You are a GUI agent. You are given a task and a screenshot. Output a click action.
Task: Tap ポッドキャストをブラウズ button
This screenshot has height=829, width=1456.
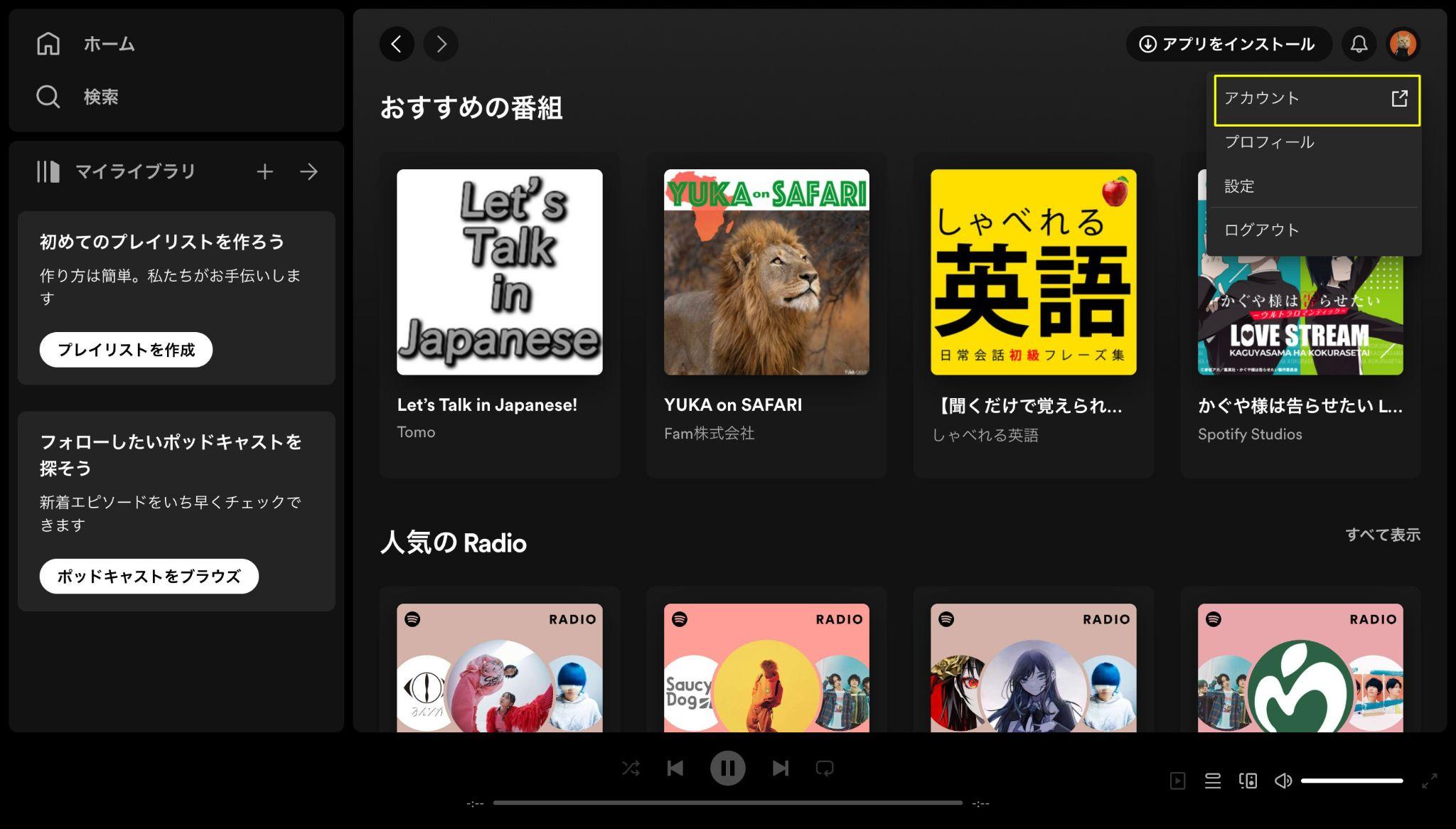click(149, 577)
